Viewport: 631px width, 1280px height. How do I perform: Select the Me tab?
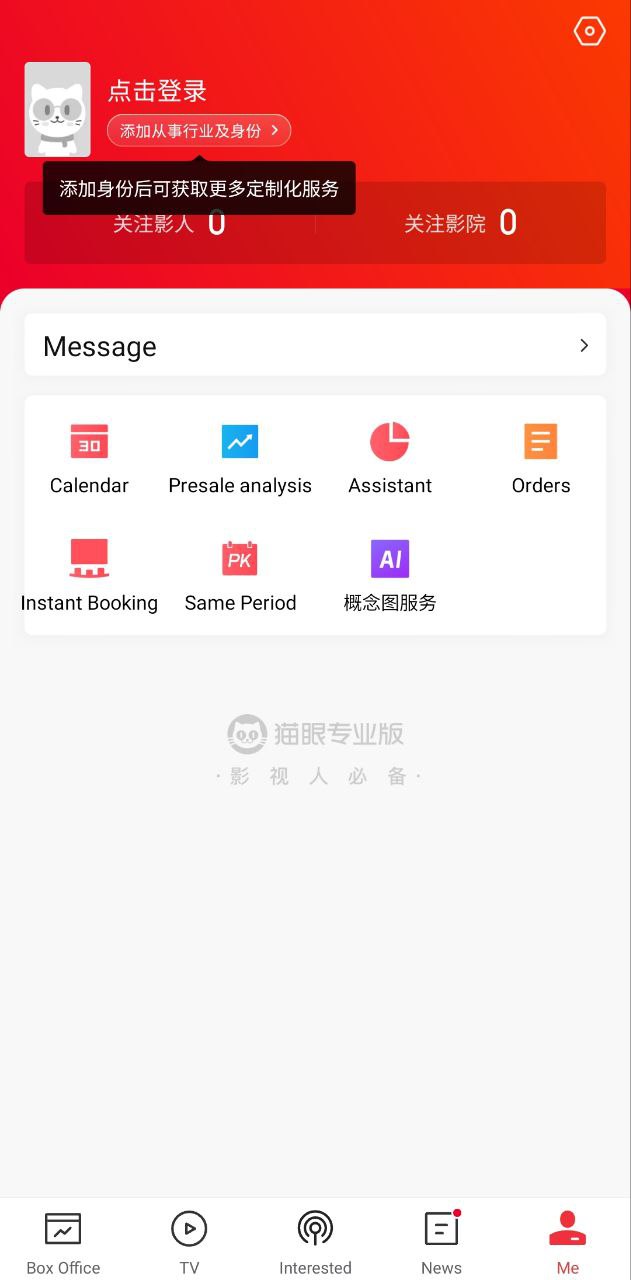point(567,1241)
